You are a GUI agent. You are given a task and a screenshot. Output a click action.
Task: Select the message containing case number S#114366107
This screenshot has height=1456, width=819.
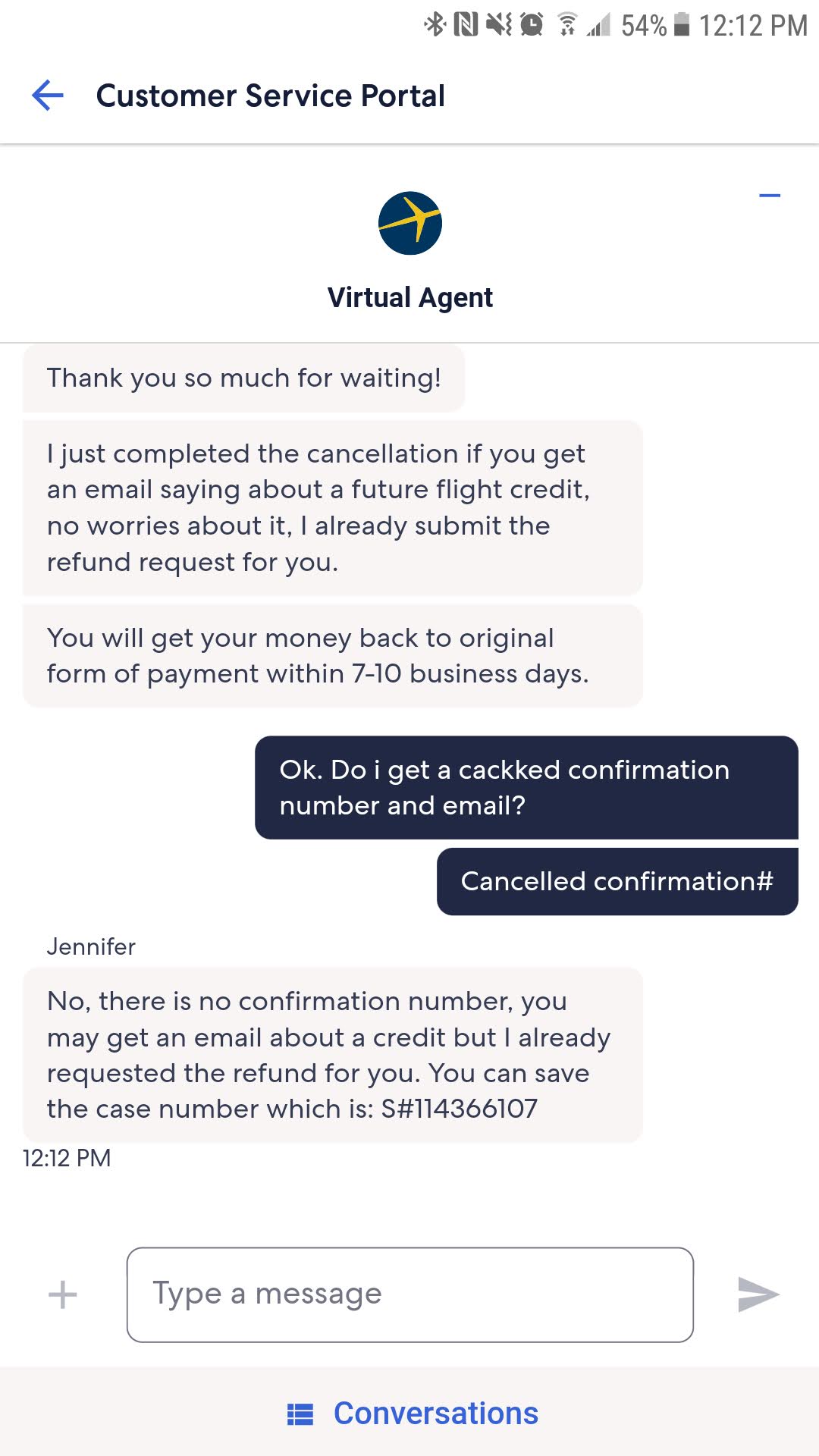[x=334, y=1054]
